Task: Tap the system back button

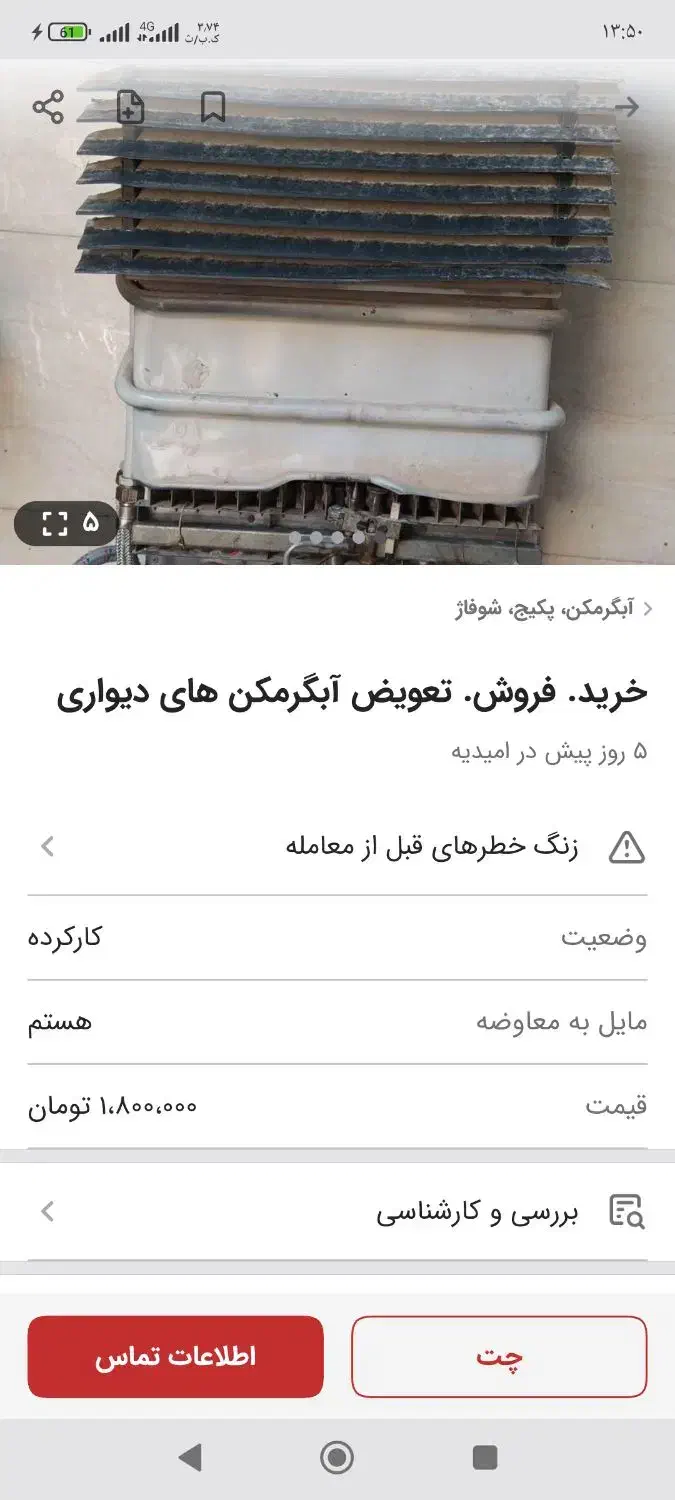Action: pyautogui.click(x=190, y=1457)
